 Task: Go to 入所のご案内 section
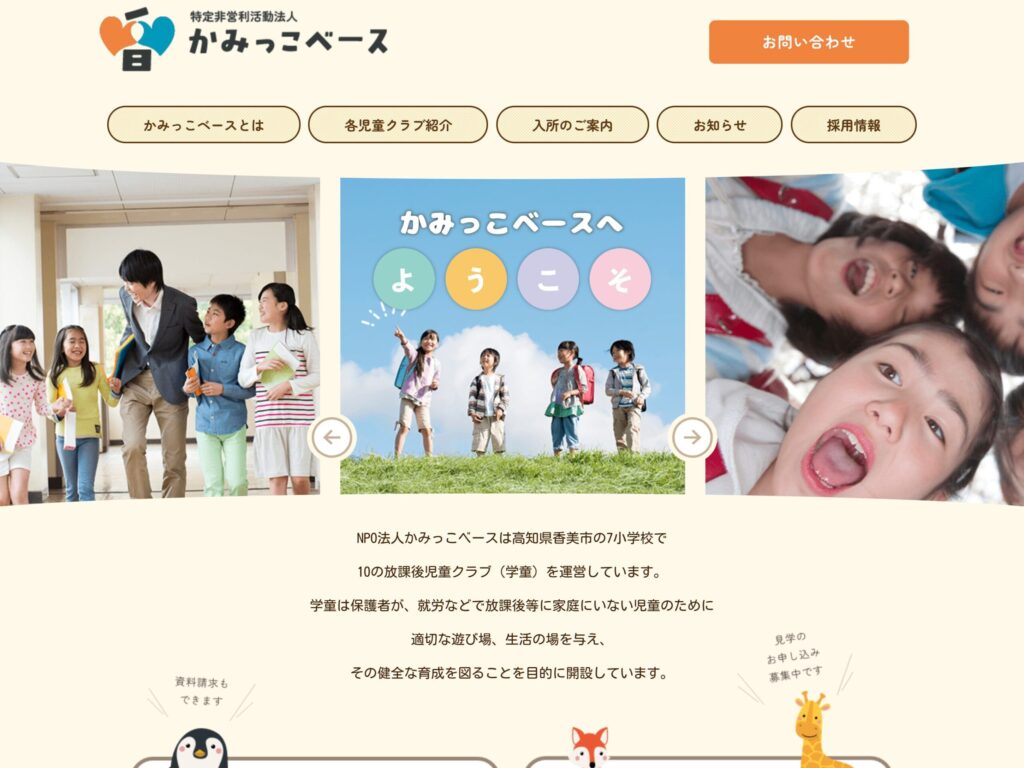[572, 125]
